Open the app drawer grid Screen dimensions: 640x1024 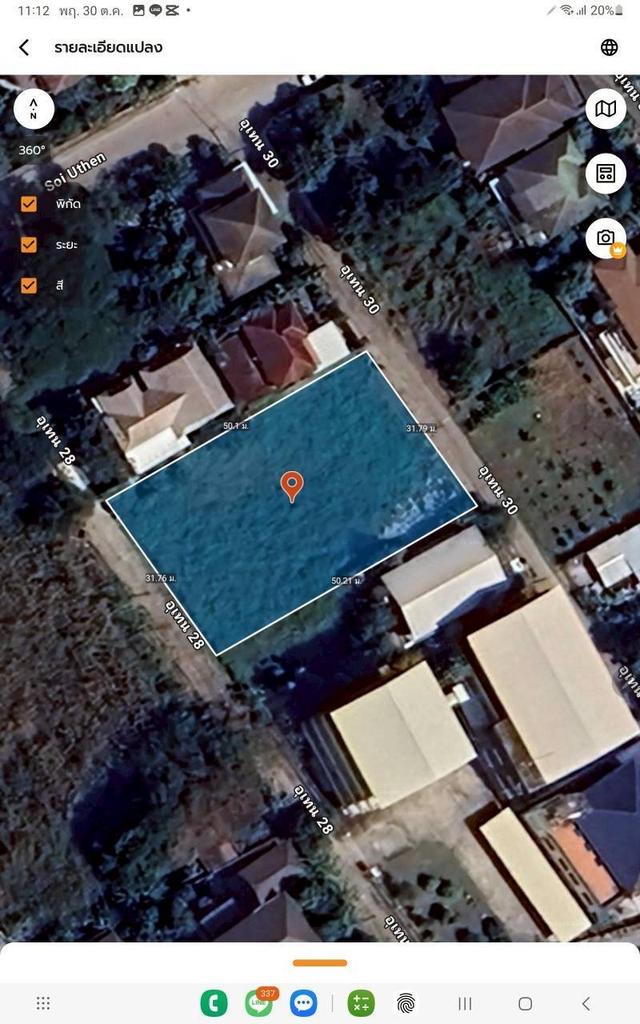coord(43,1003)
